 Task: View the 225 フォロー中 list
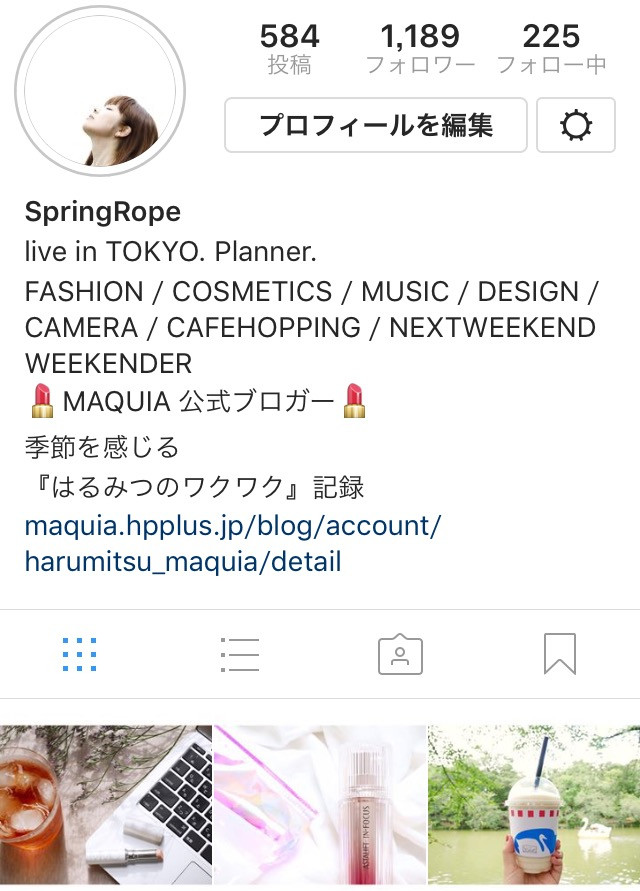(551, 50)
